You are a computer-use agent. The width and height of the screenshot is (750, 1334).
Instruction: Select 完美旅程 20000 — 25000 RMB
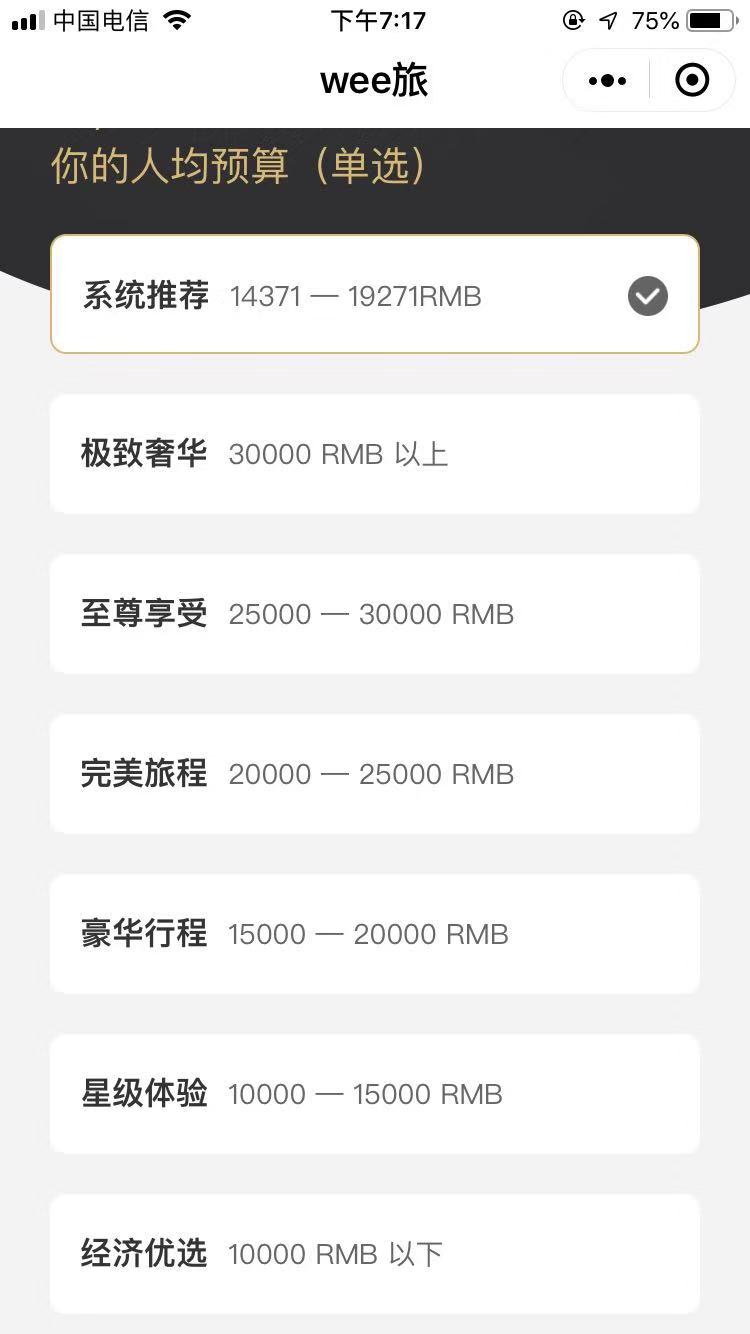(x=374, y=774)
